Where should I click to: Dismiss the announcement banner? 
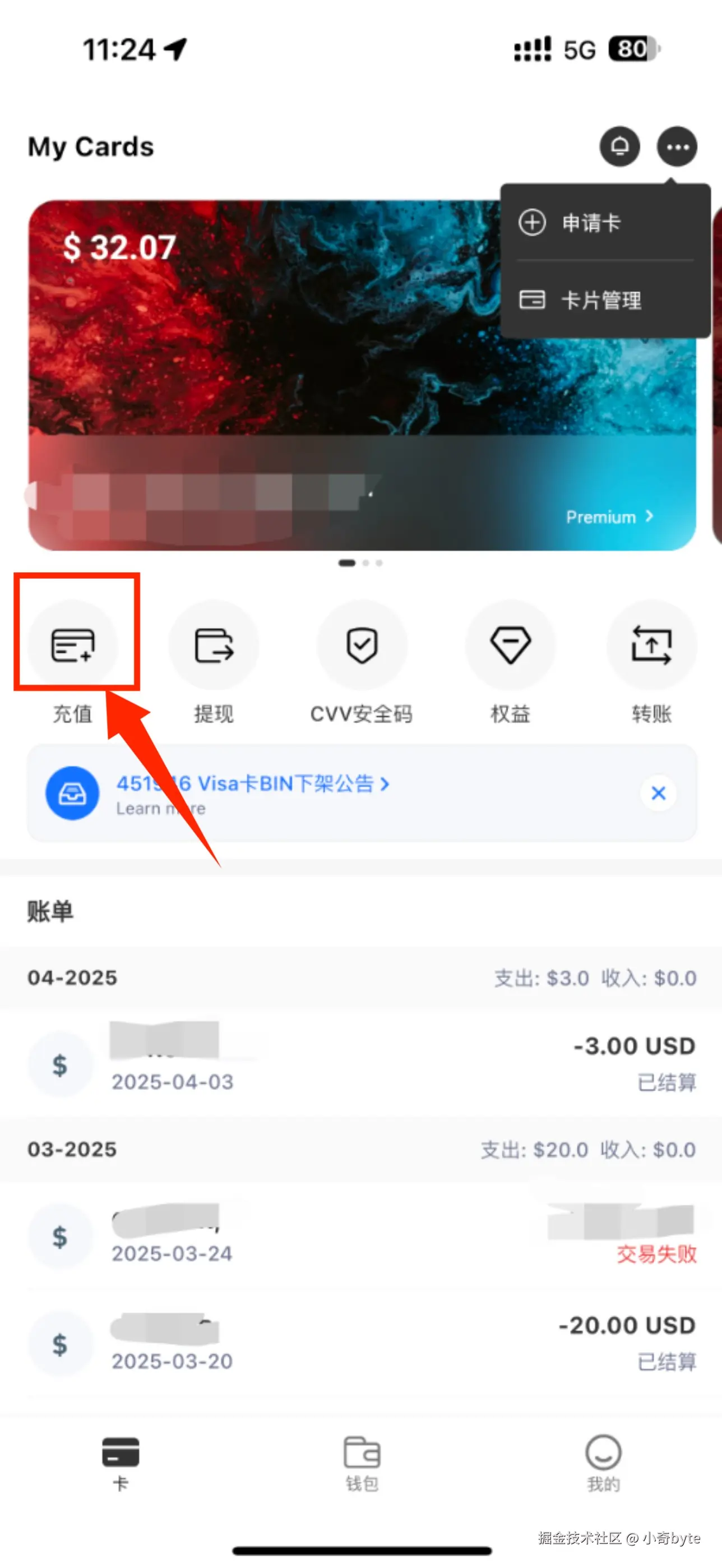coord(658,793)
